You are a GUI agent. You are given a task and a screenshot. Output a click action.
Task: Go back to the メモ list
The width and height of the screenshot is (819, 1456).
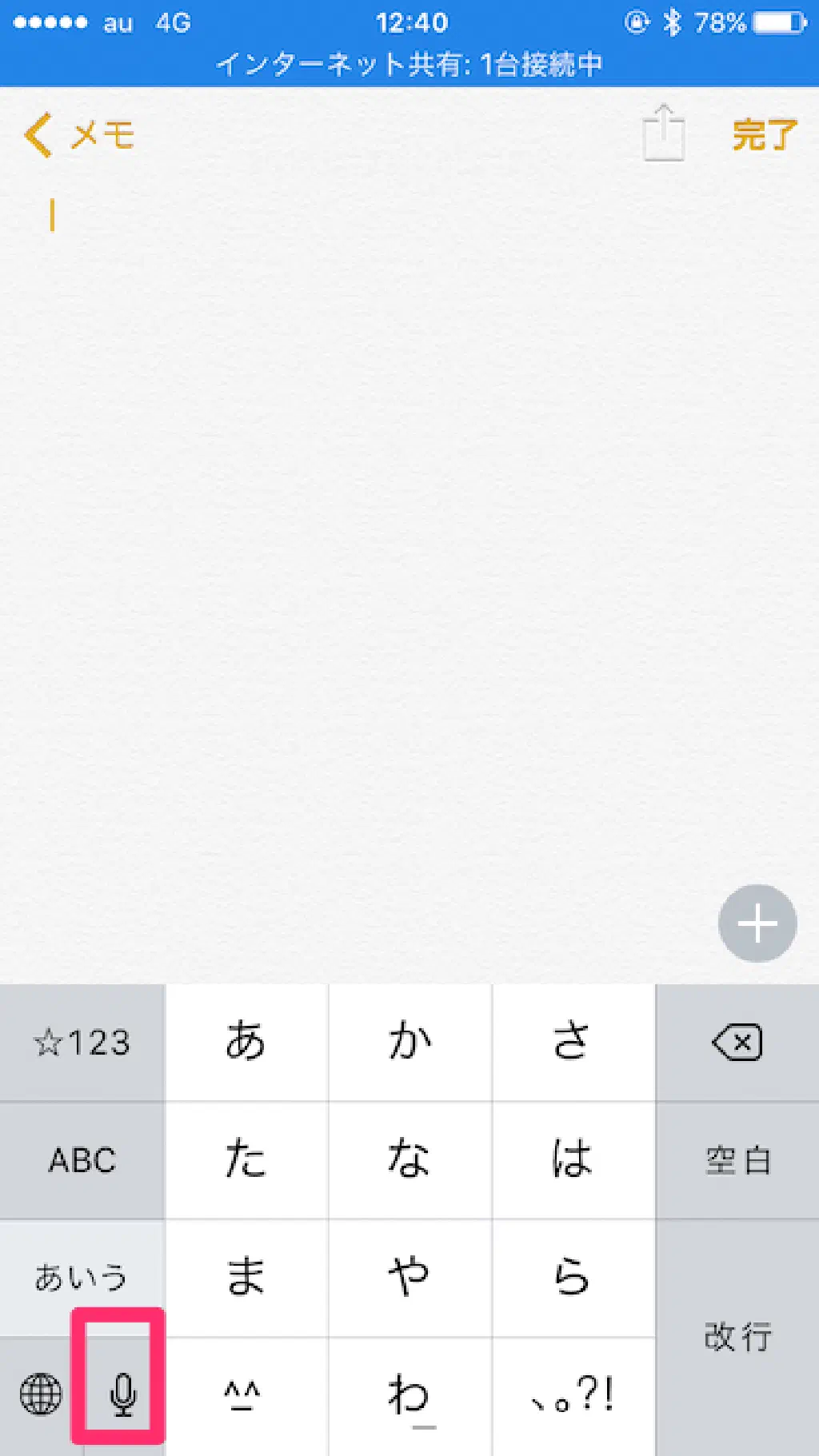click(x=78, y=134)
